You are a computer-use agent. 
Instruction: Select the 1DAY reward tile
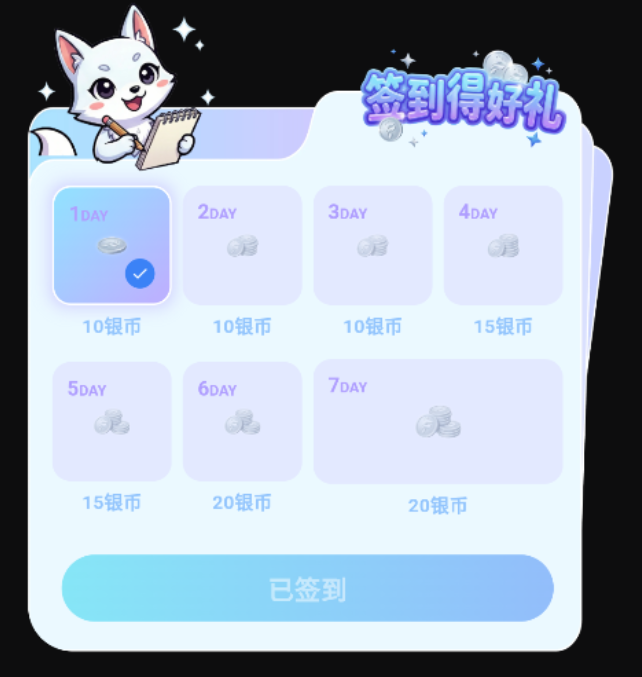pos(112,245)
